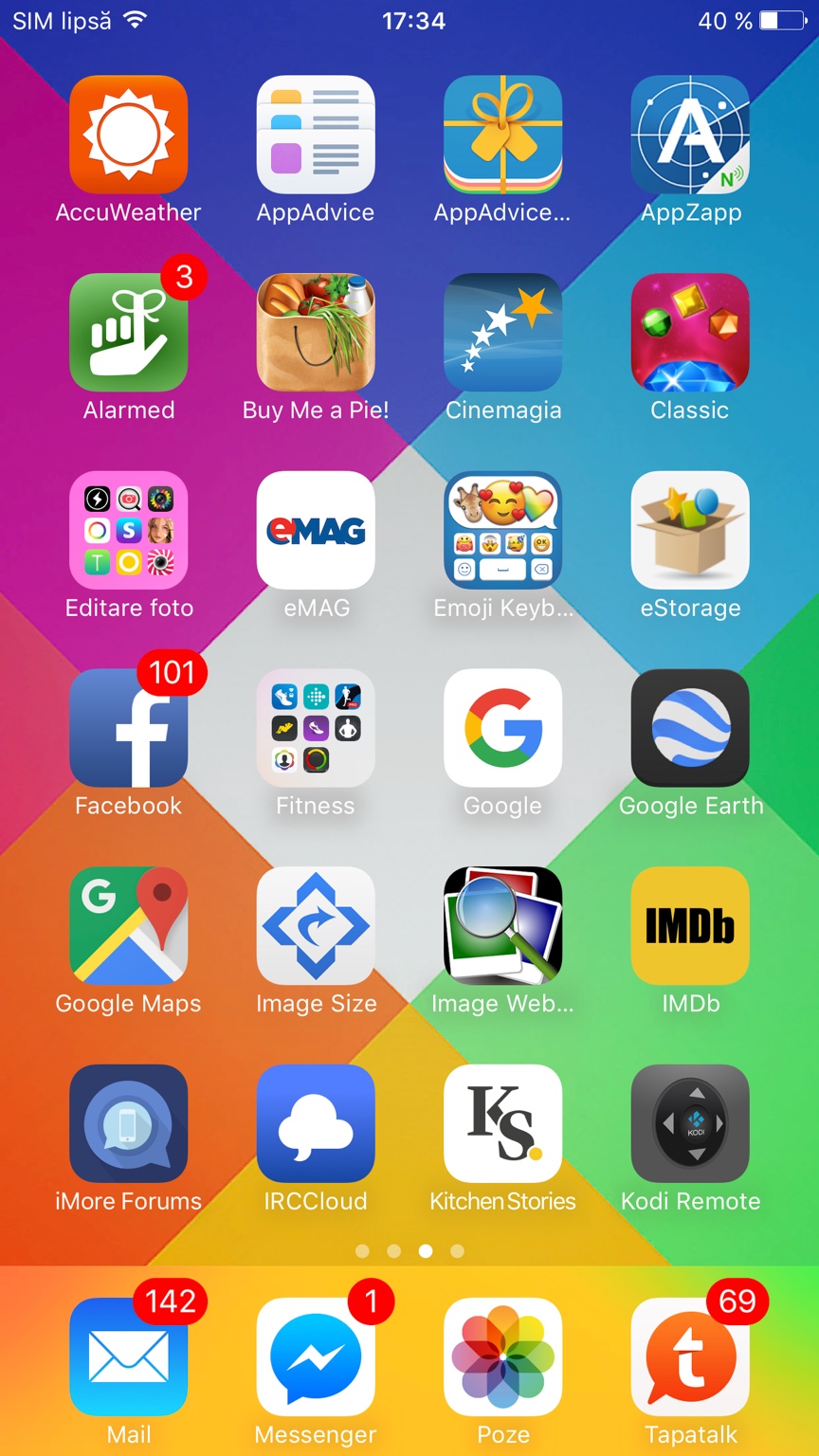Launch the AppZapp app
Screen dimensions: 819x1456
(690, 135)
